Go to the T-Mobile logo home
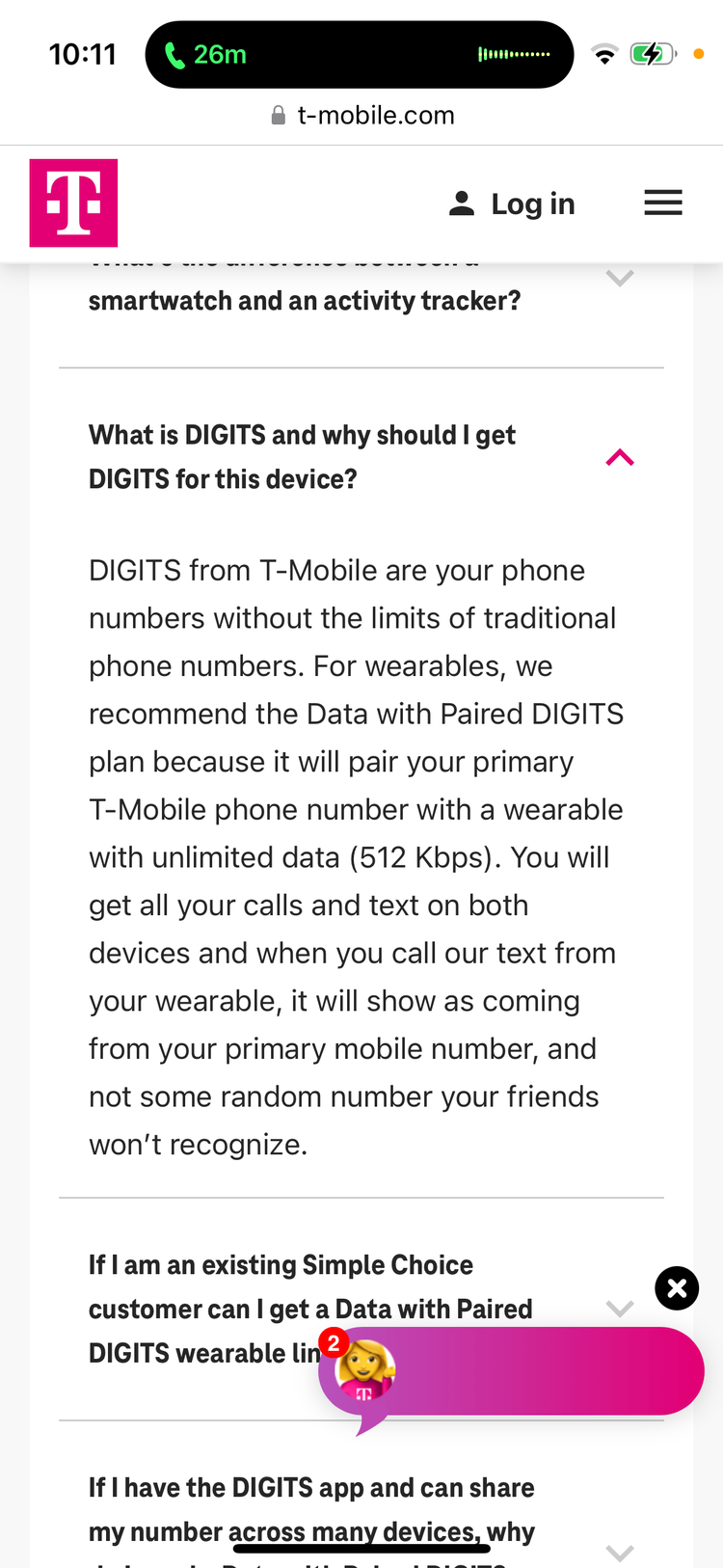The width and height of the screenshot is (723, 1568). pyautogui.click(x=73, y=203)
